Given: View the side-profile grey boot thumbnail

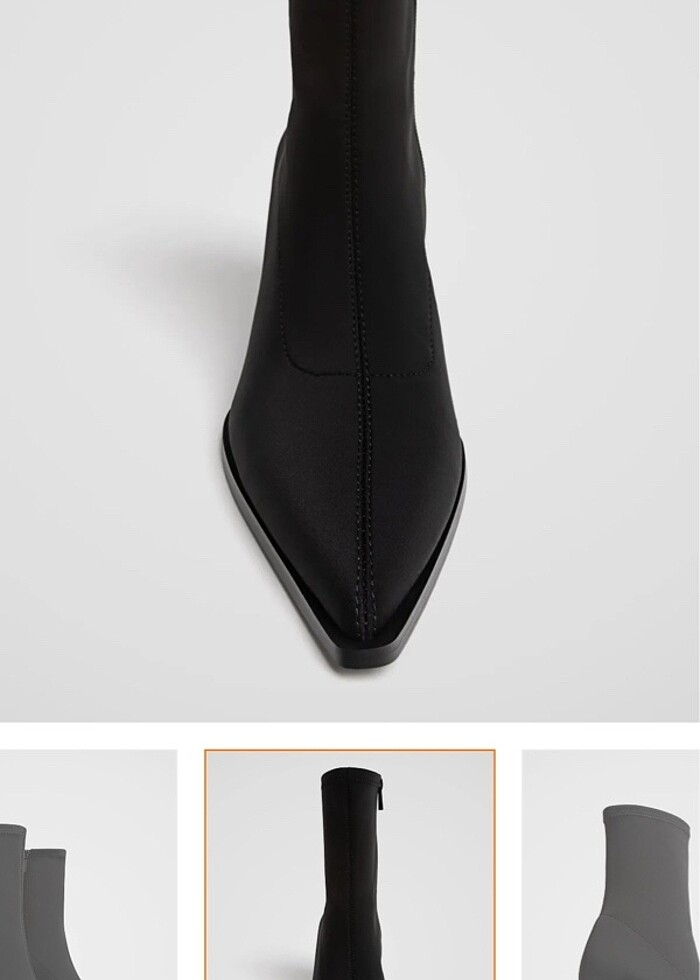Looking at the screenshot, I should click(x=612, y=866).
